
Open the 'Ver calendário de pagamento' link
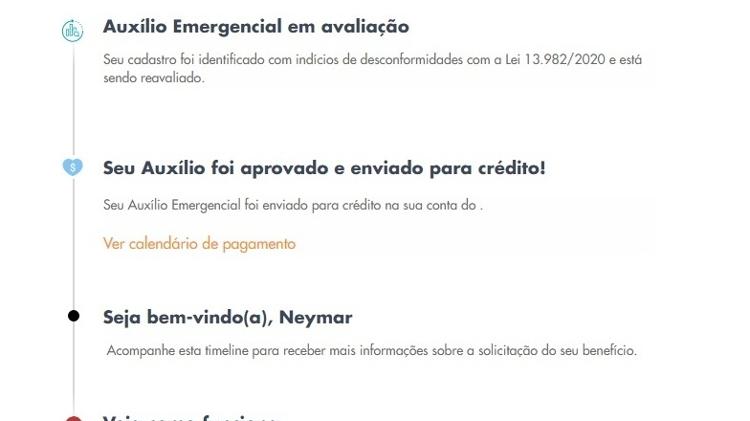pyautogui.click(x=199, y=243)
